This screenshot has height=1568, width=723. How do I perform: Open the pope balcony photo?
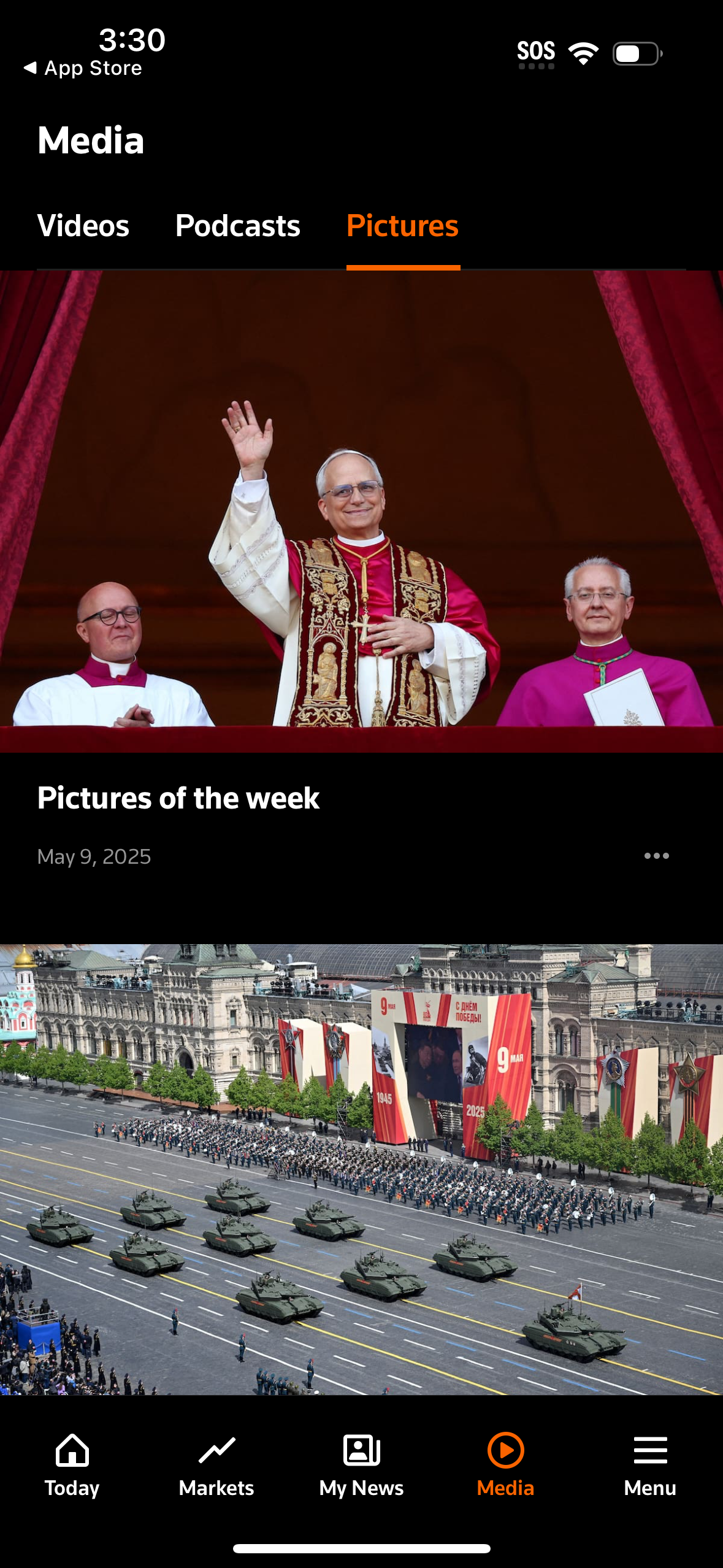coord(361,515)
